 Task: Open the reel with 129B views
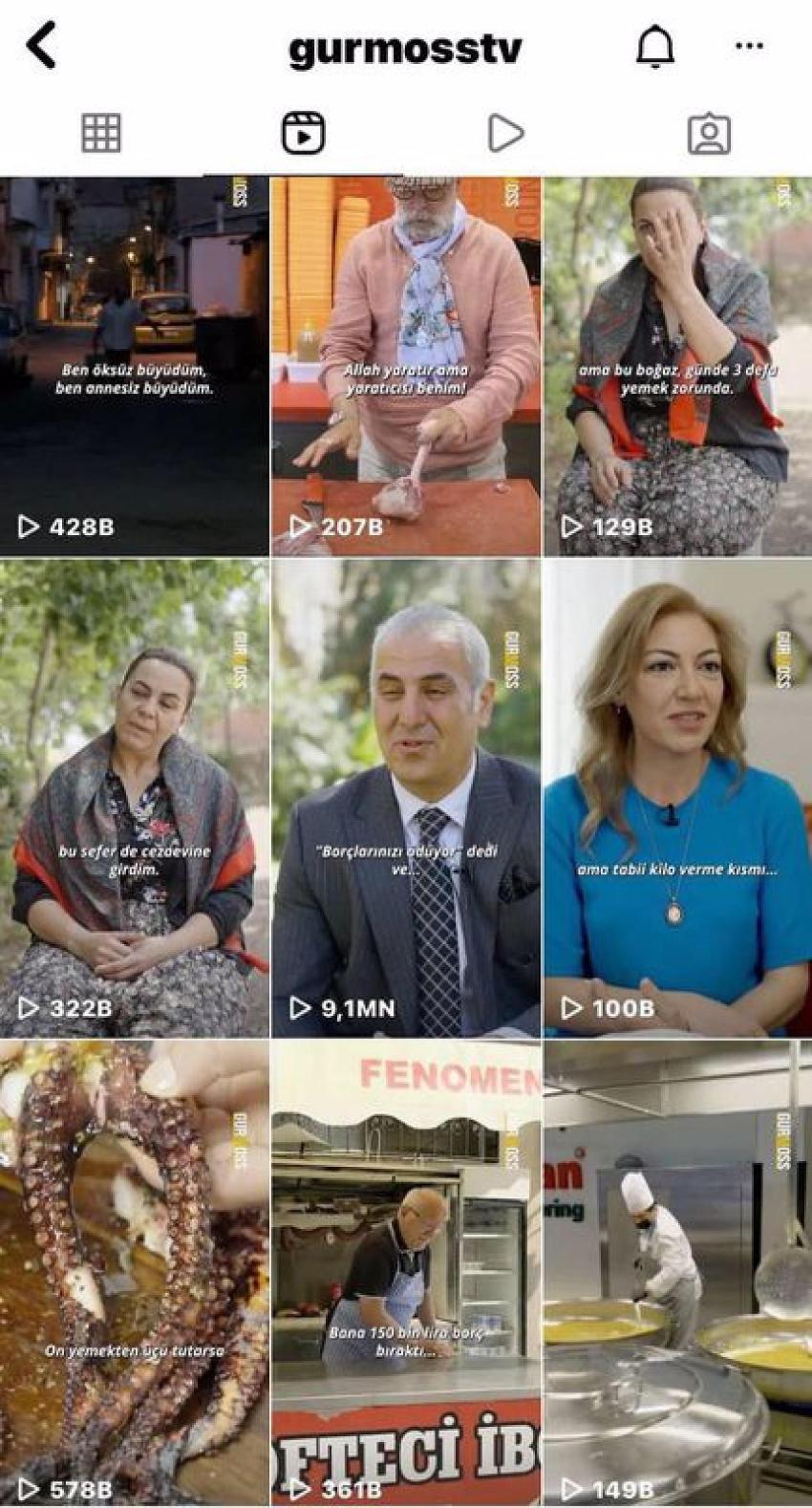click(x=678, y=367)
